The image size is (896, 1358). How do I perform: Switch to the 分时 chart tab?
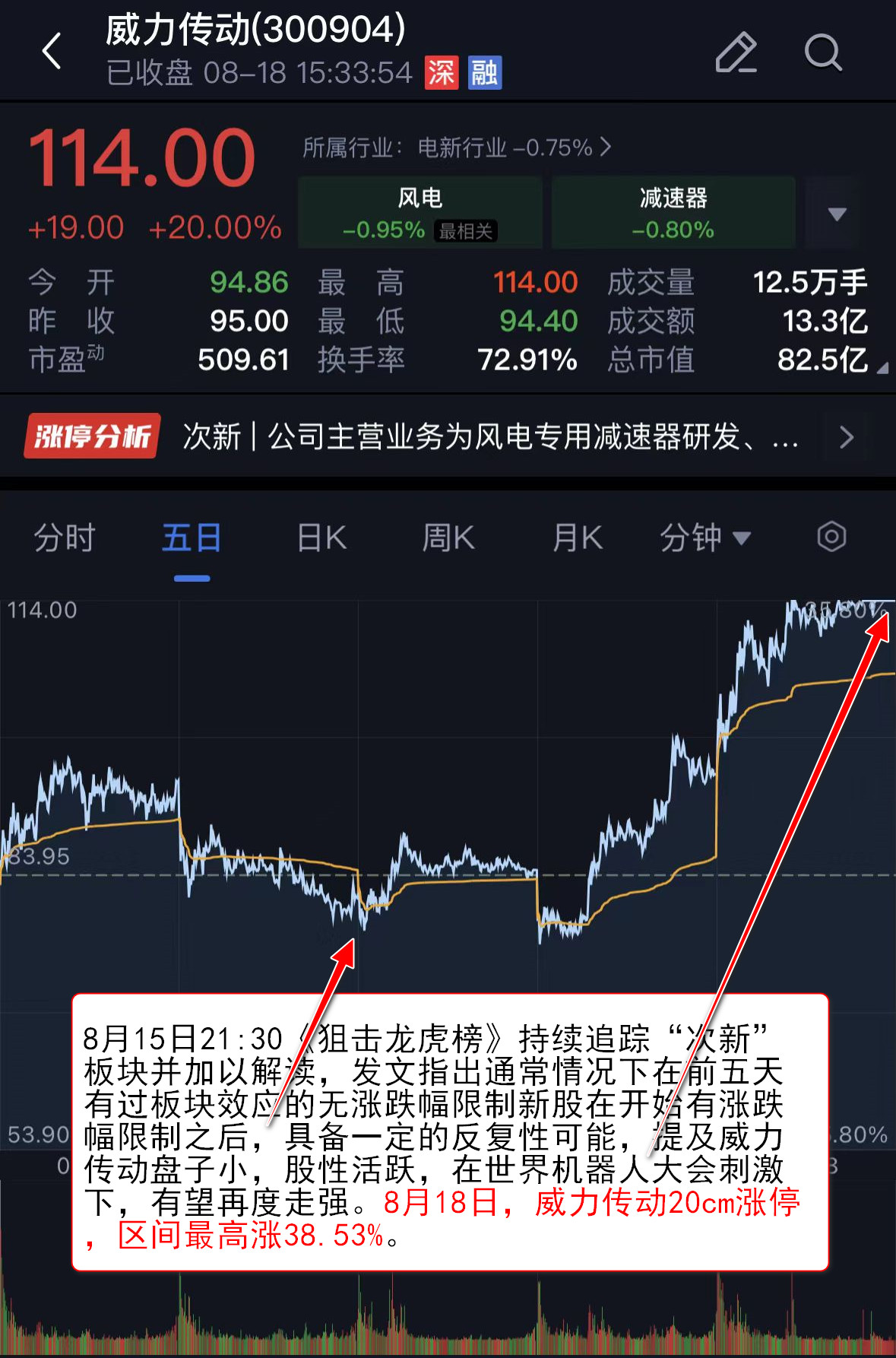coord(64,538)
